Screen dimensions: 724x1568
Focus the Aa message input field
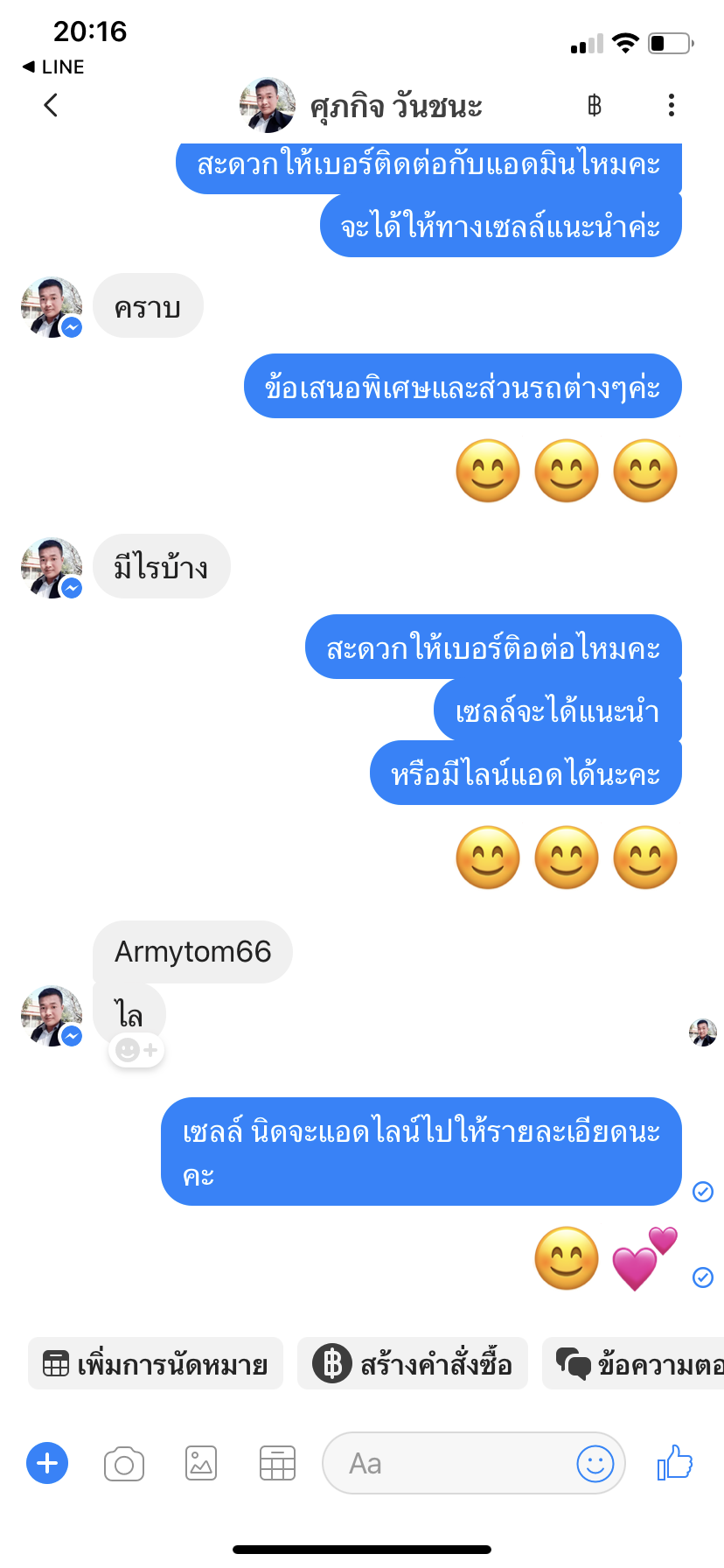pos(446,1463)
